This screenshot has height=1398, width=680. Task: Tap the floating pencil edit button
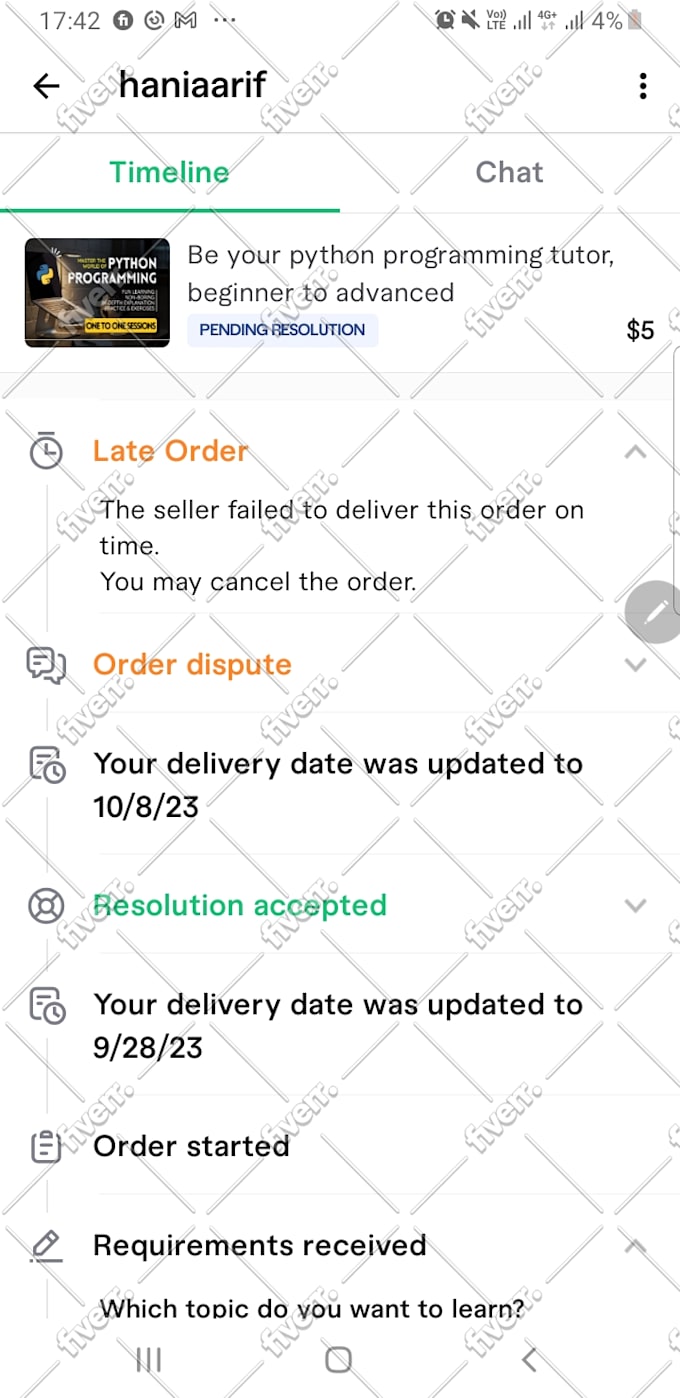[x=655, y=612]
